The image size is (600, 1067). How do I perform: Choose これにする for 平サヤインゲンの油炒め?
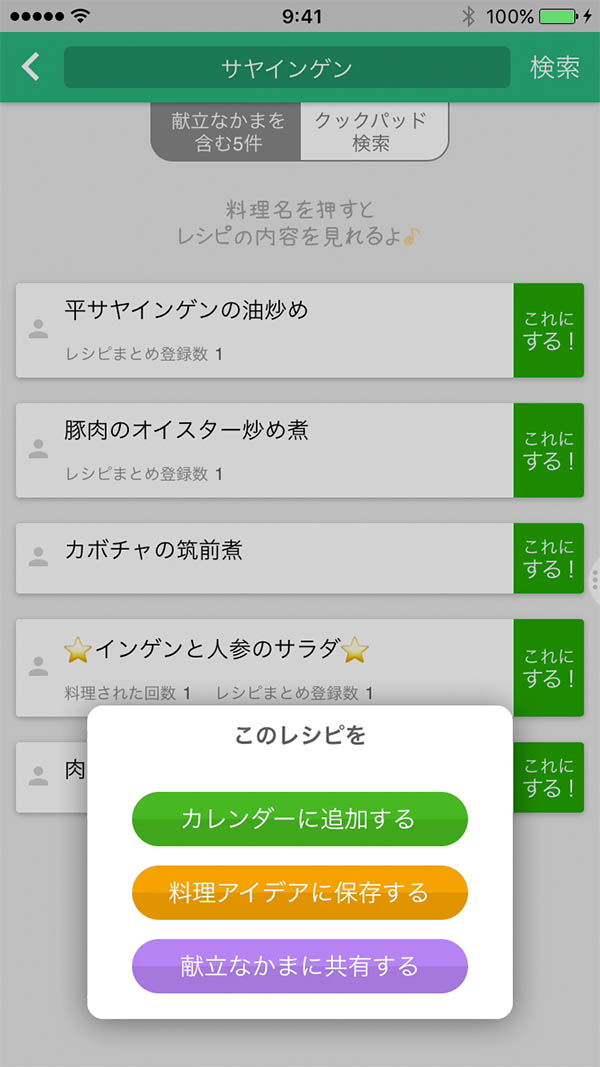pos(548,330)
